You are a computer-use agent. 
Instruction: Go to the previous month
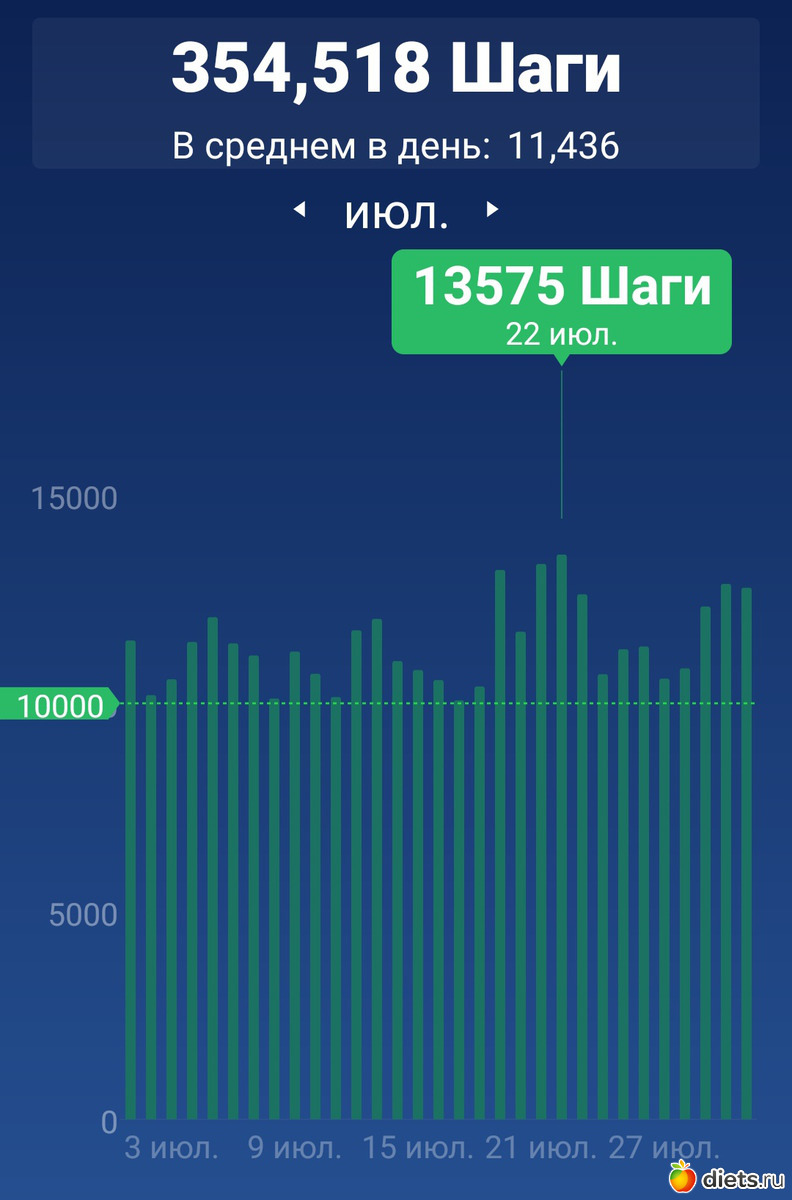click(298, 210)
